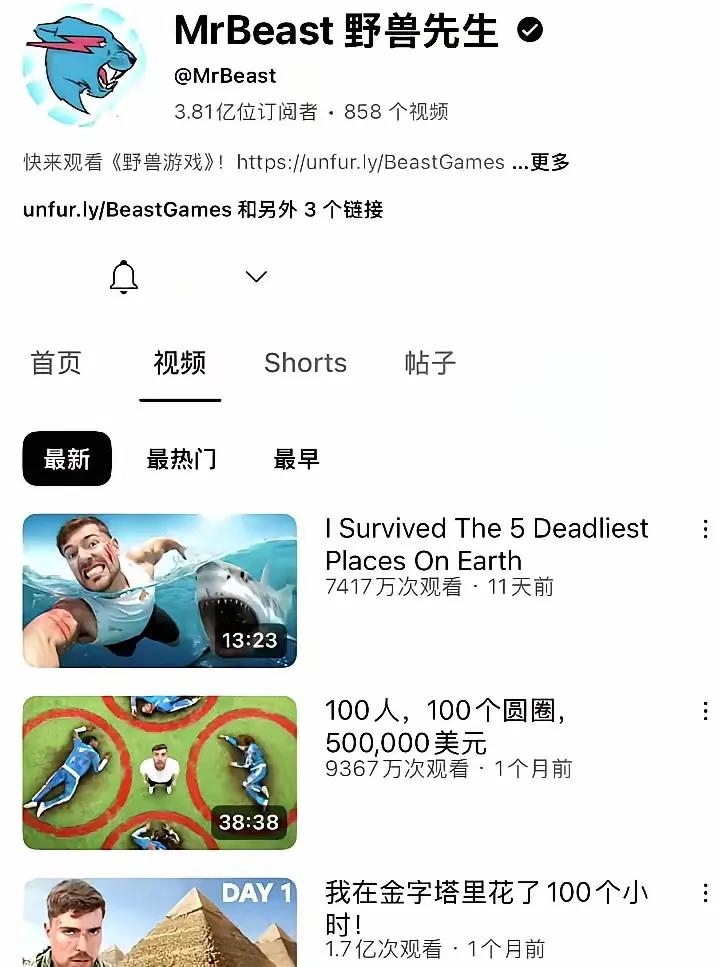
Task: Expand the subscription options chevron
Action: click(x=257, y=277)
